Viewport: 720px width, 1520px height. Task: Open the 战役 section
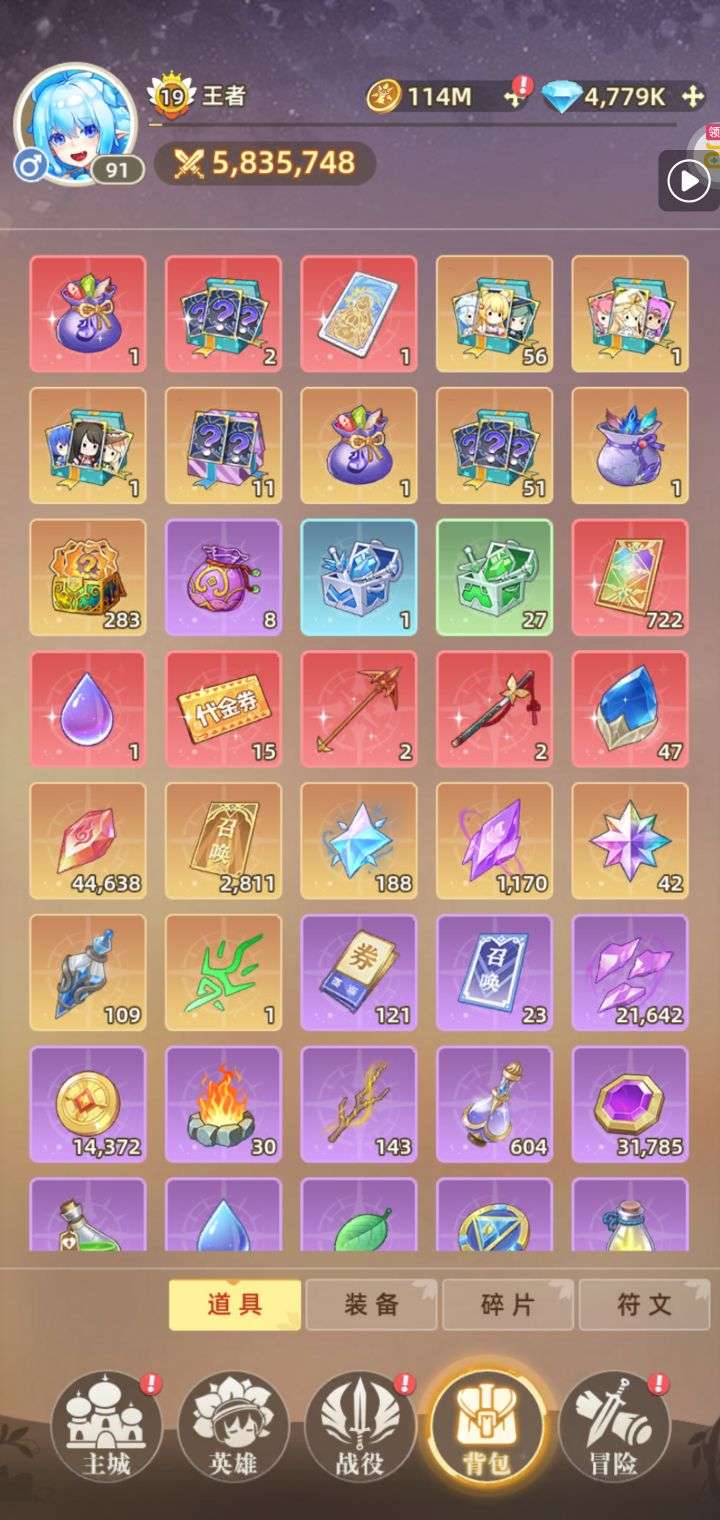tap(359, 1427)
